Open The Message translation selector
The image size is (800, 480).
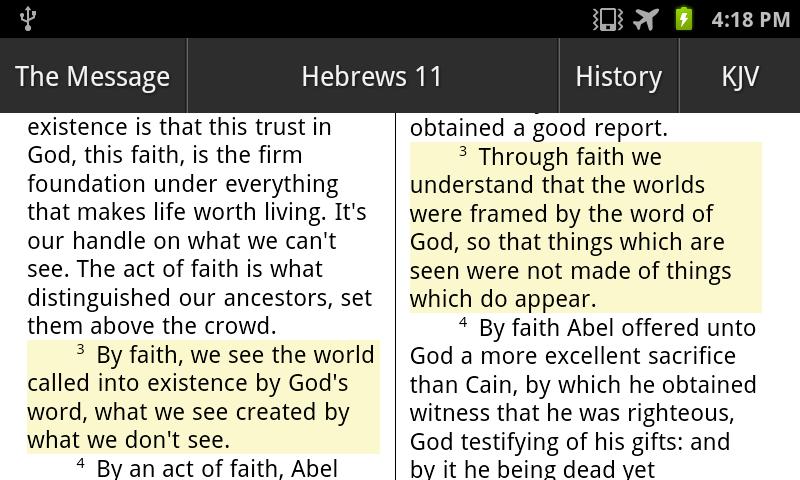pyautogui.click(x=93, y=77)
